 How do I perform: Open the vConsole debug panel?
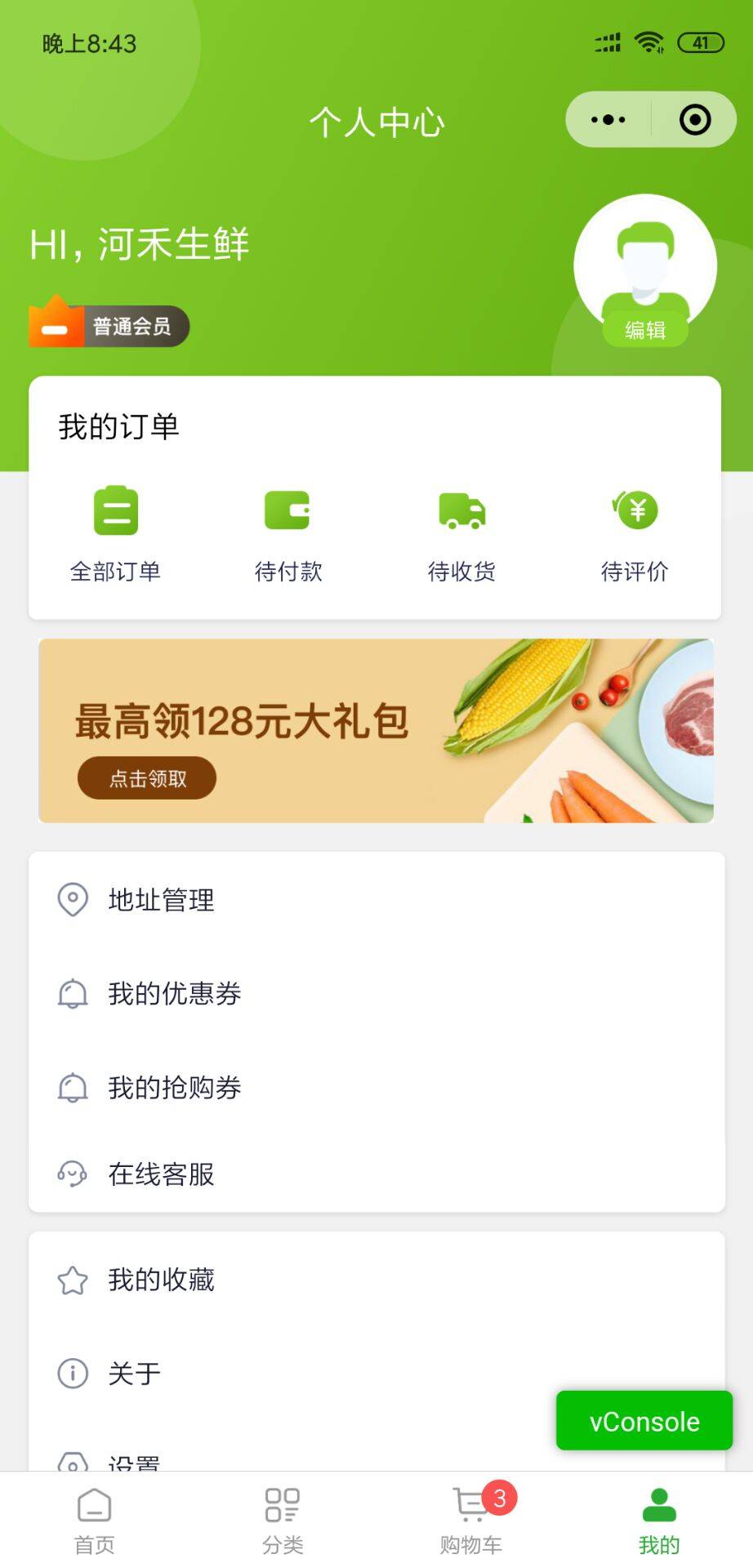pos(644,1420)
